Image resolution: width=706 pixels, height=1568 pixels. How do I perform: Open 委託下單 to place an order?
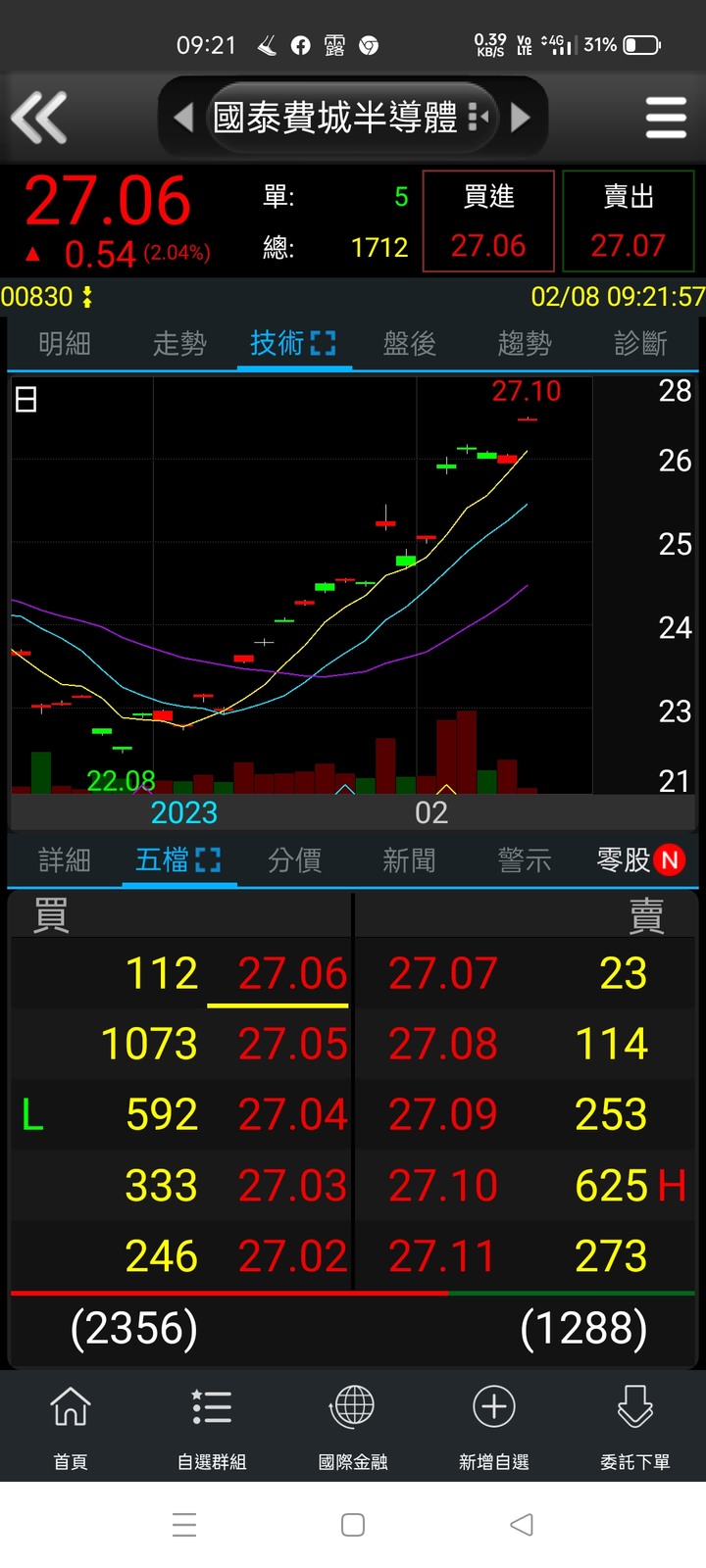tap(635, 1427)
